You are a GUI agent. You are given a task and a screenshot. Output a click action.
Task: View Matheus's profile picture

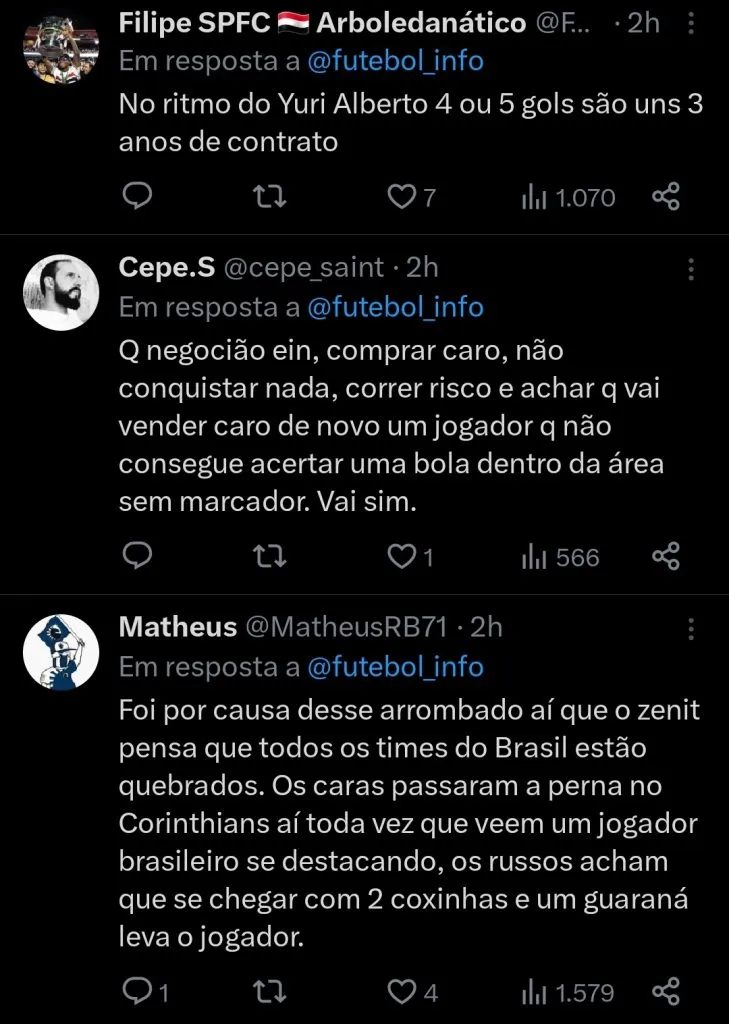(x=61, y=651)
